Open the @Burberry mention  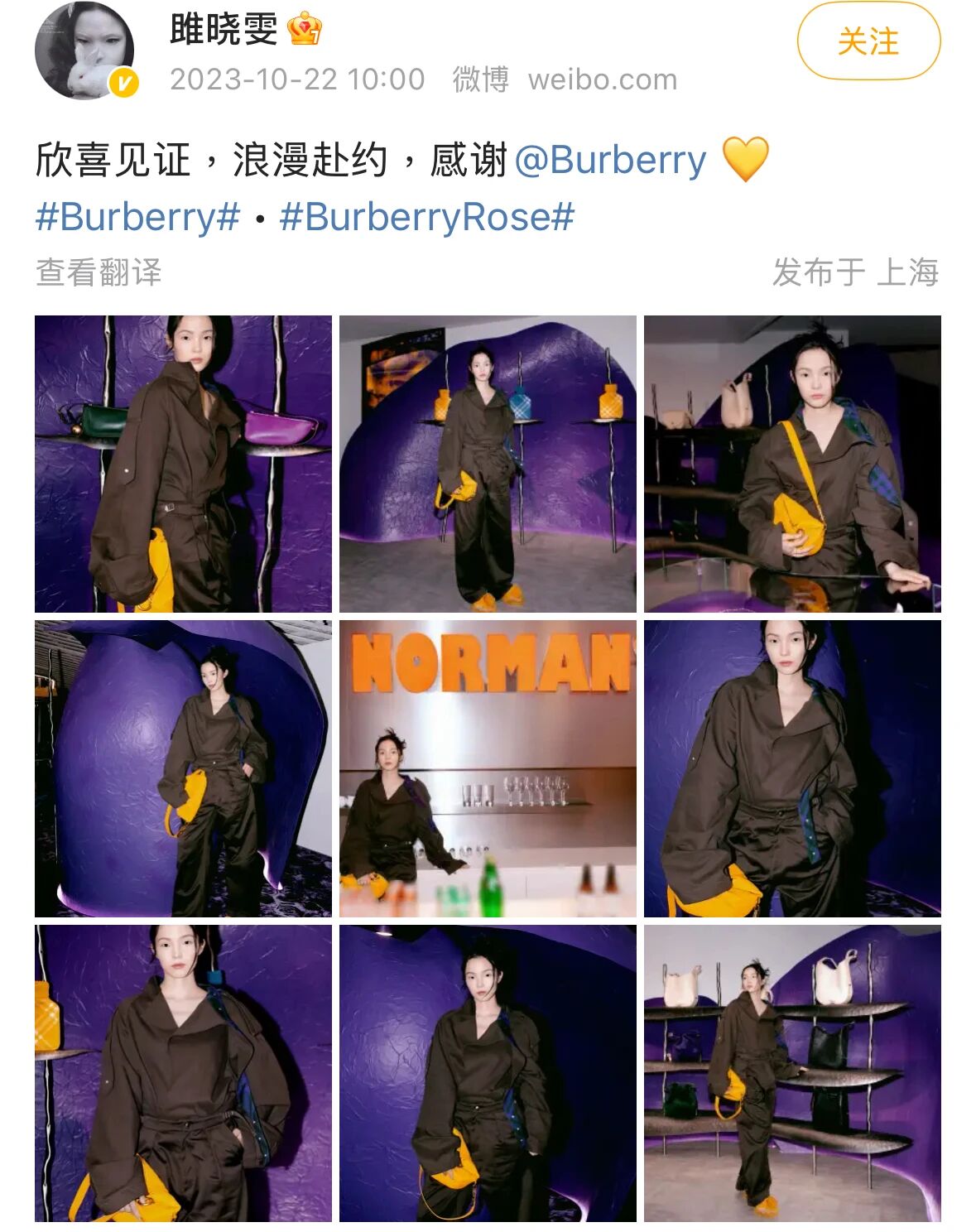click(610, 160)
